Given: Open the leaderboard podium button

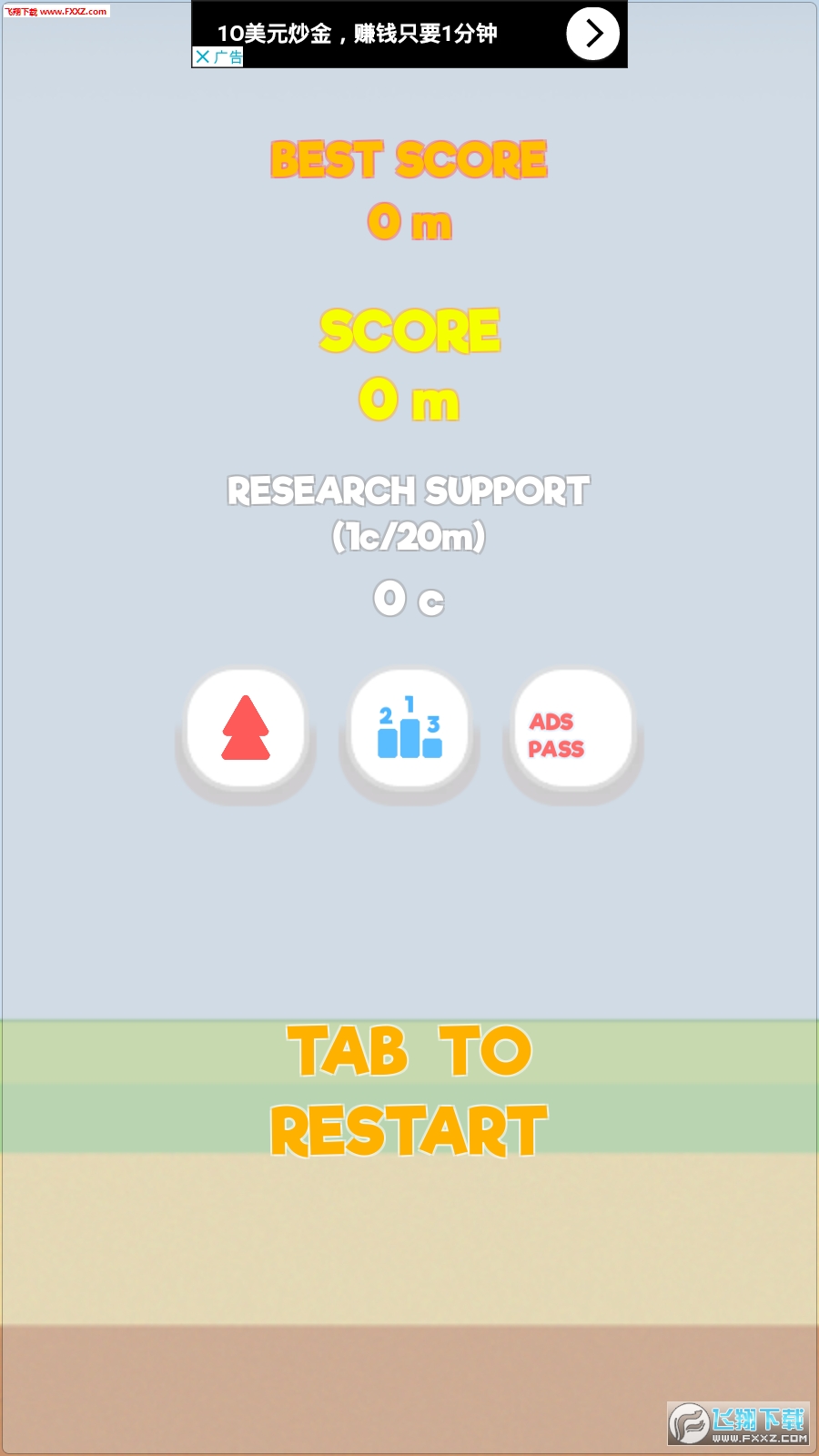Looking at the screenshot, I should pos(409,729).
